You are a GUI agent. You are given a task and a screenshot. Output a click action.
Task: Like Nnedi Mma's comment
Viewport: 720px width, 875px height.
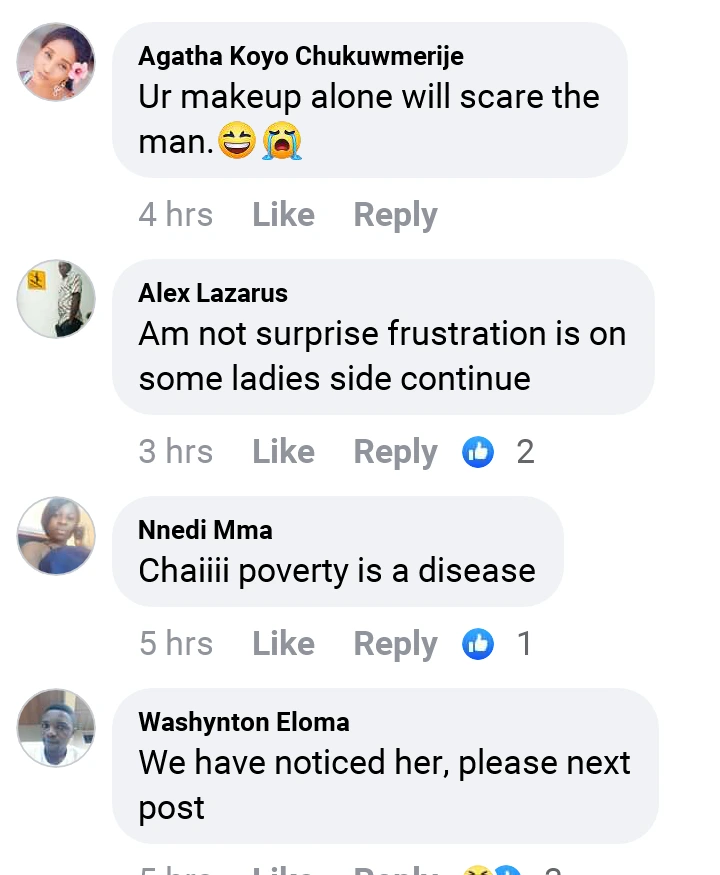(283, 644)
